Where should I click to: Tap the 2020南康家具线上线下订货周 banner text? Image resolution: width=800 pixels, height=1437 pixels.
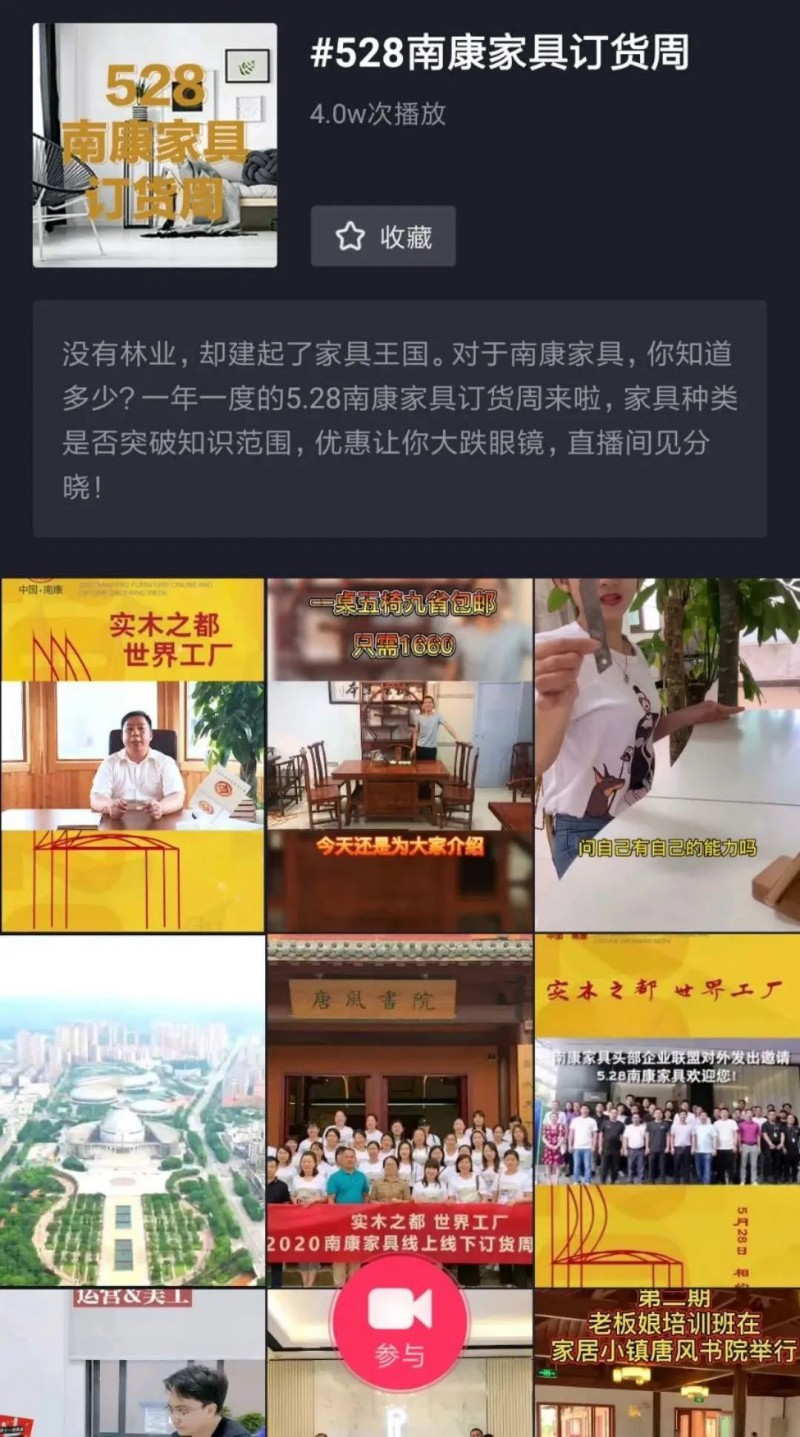tap(400, 1246)
